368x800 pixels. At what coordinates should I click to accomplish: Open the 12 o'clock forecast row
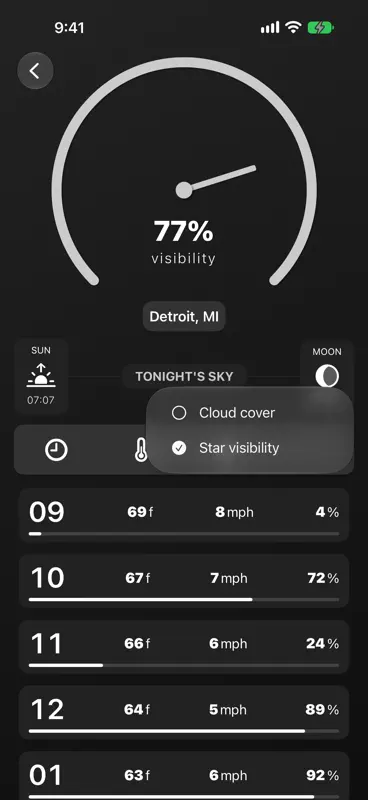click(x=184, y=712)
